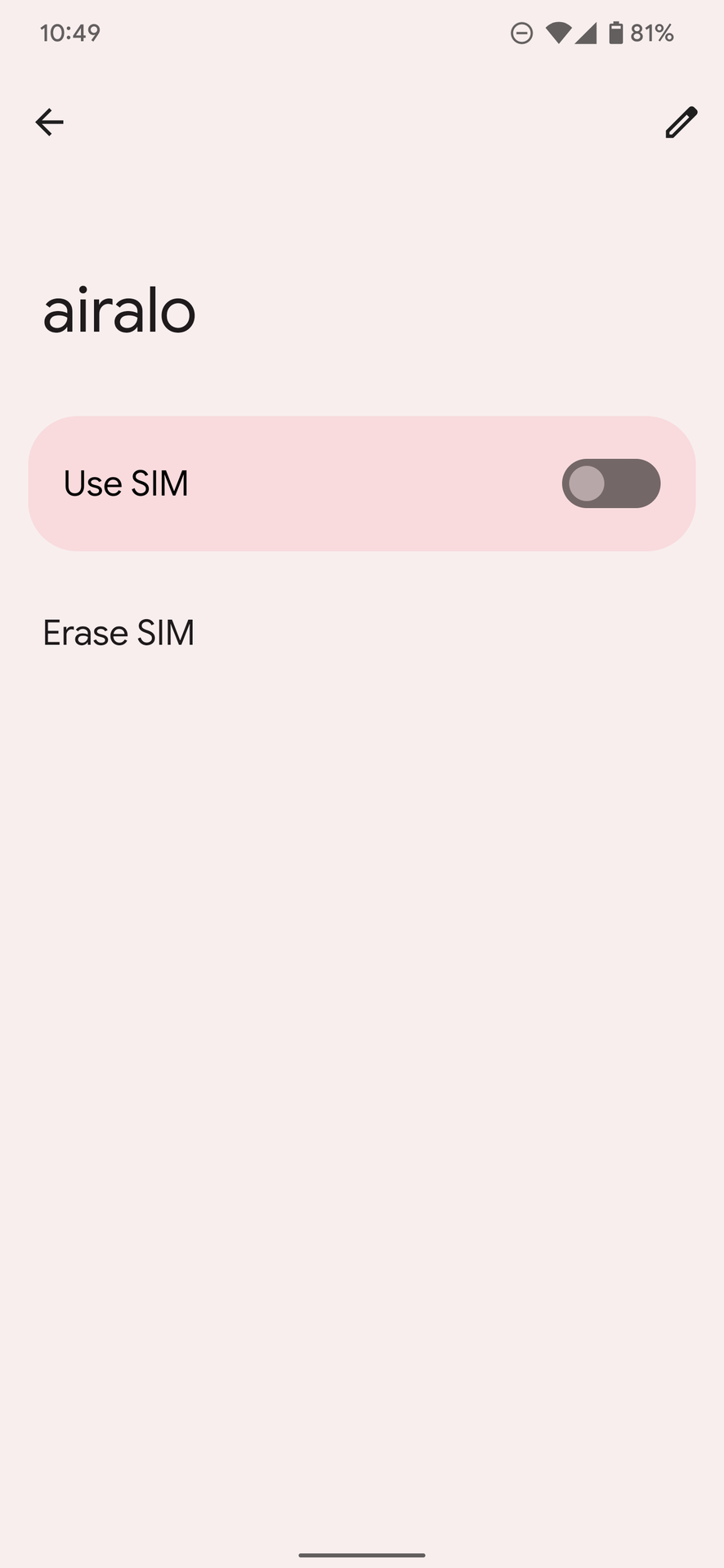This screenshot has width=724, height=1568.
Task: Edit the airalo SIM name
Action: pos(681,122)
